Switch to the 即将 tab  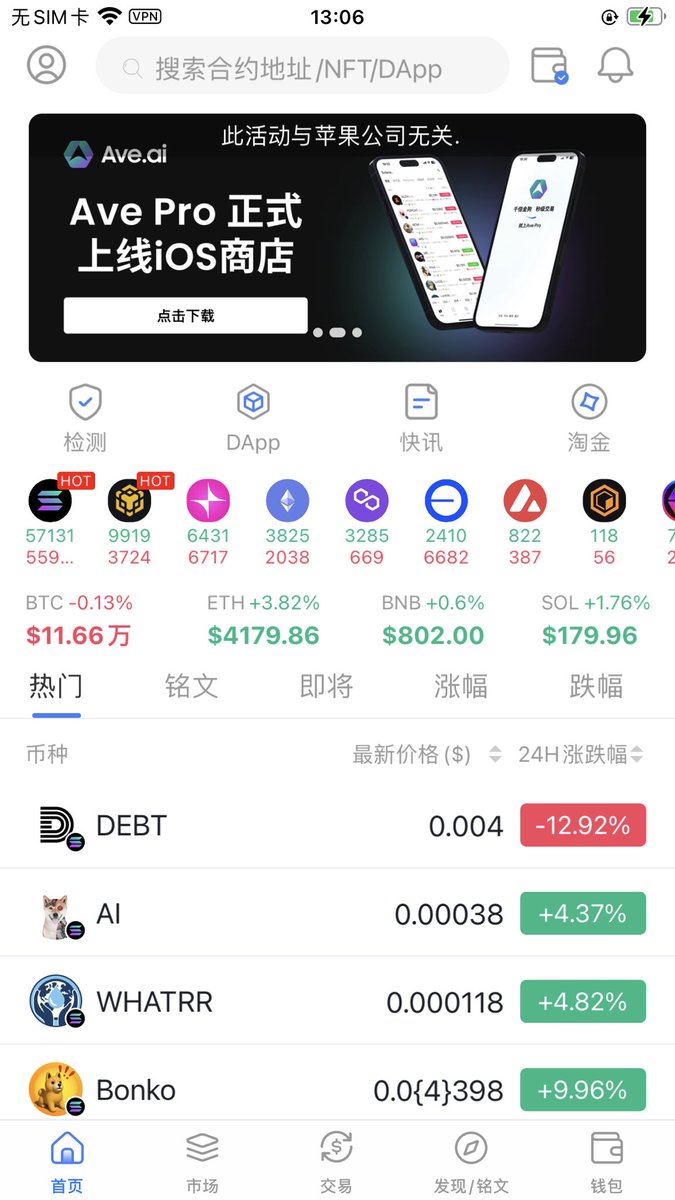click(x=326, y=687)
